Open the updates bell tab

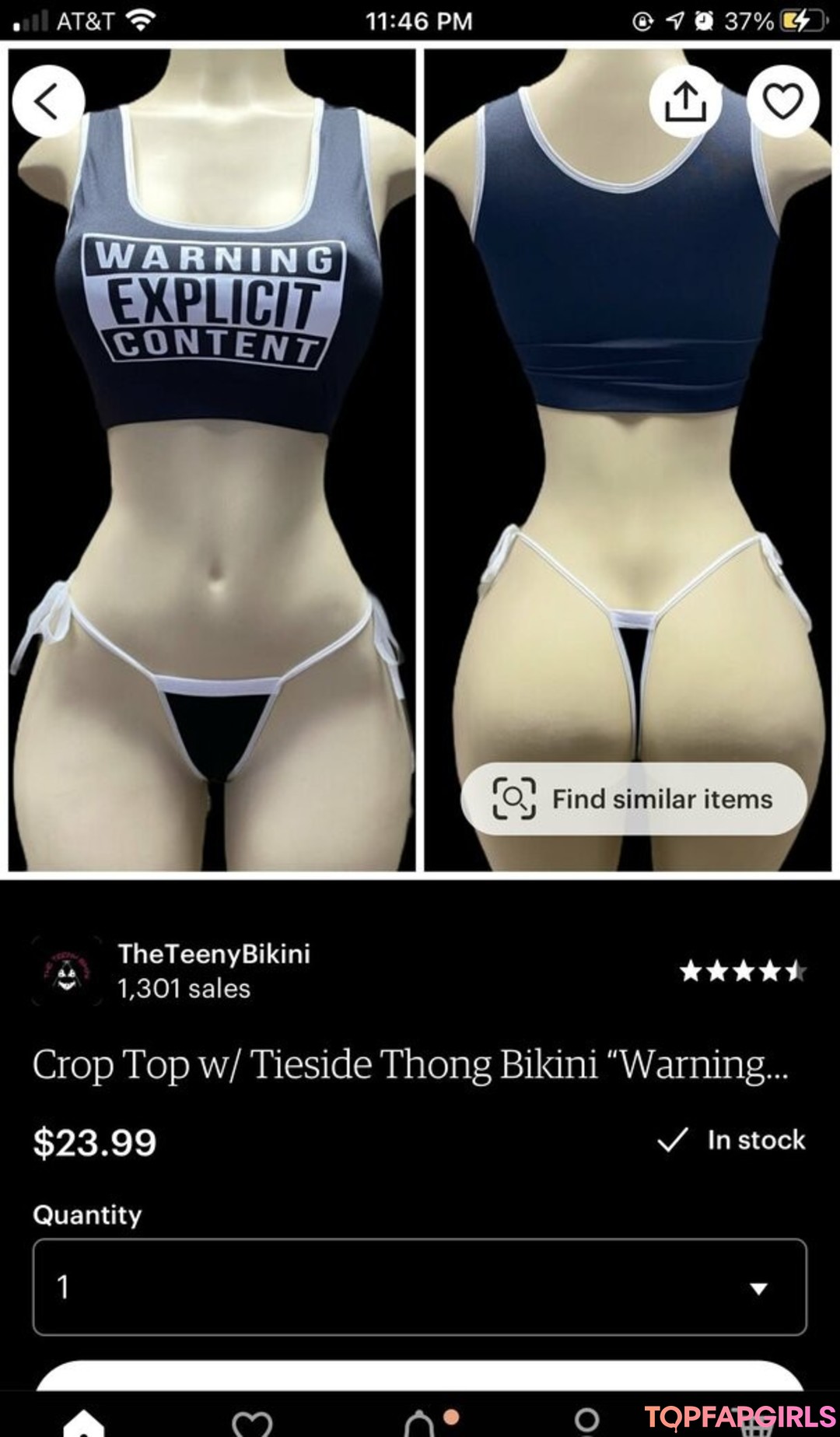click(420, 1424)
